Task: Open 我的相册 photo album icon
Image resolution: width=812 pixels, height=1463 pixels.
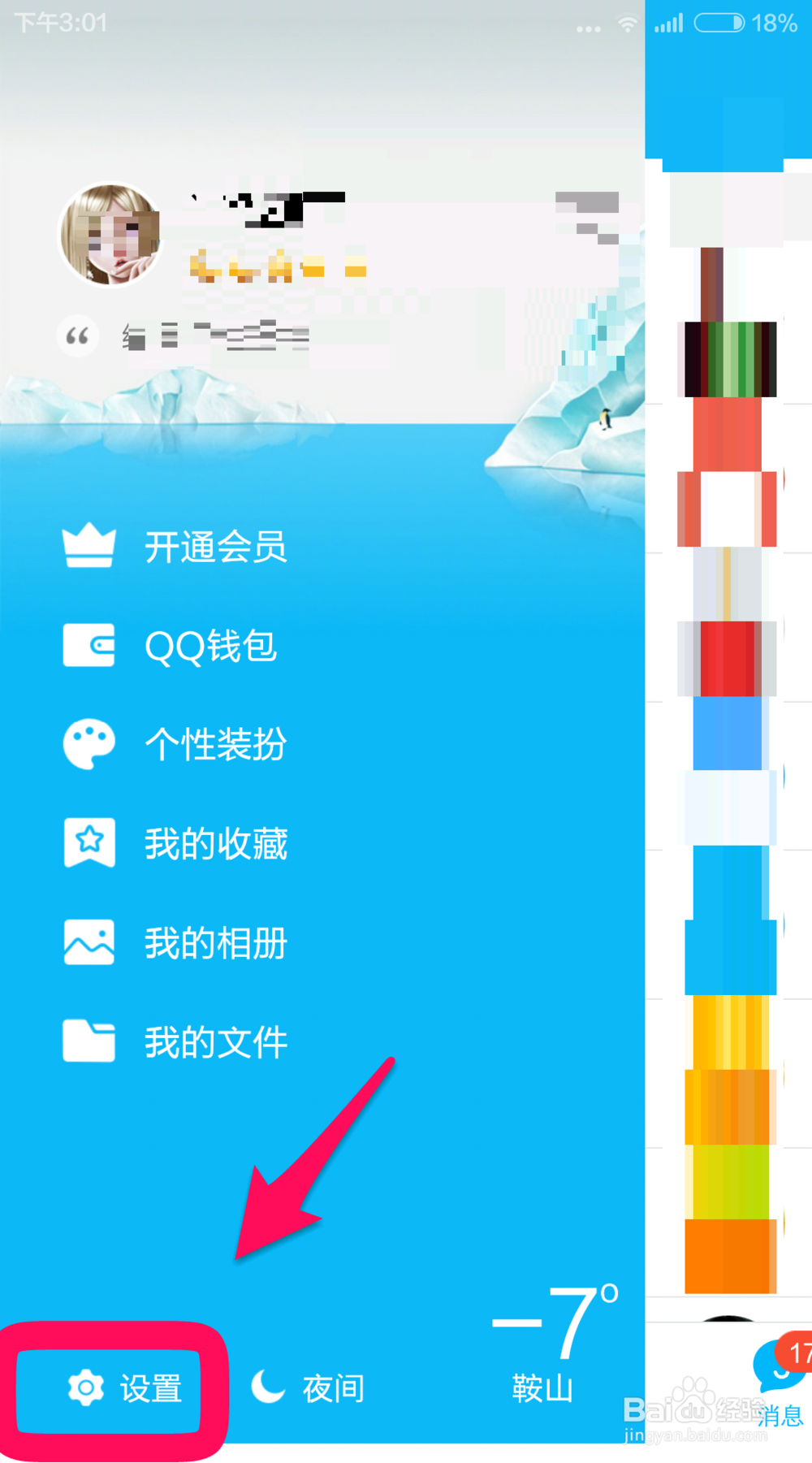Action: coord(89,941)
